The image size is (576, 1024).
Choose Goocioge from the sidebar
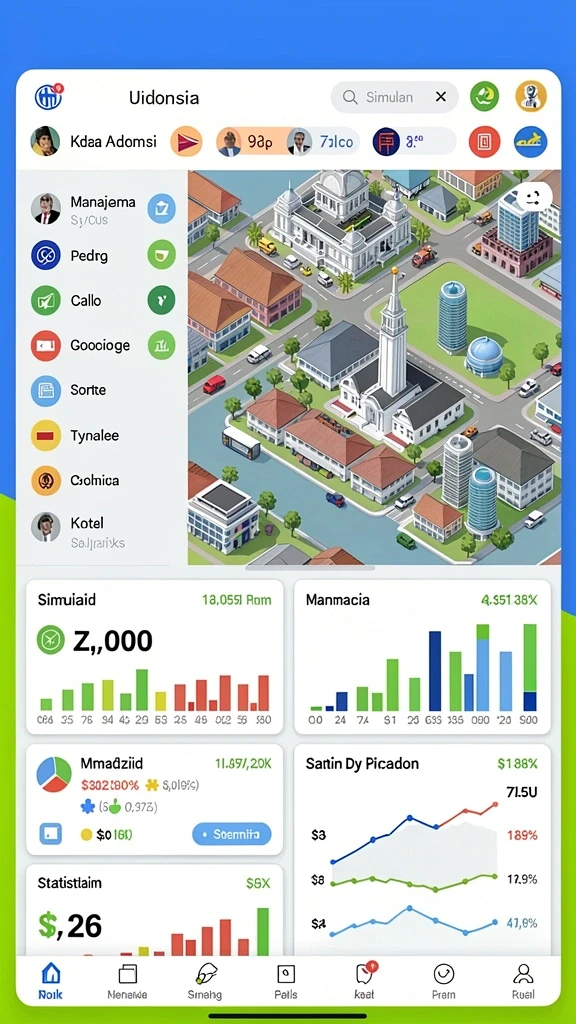pyautogui.click(x=103, y=345)
